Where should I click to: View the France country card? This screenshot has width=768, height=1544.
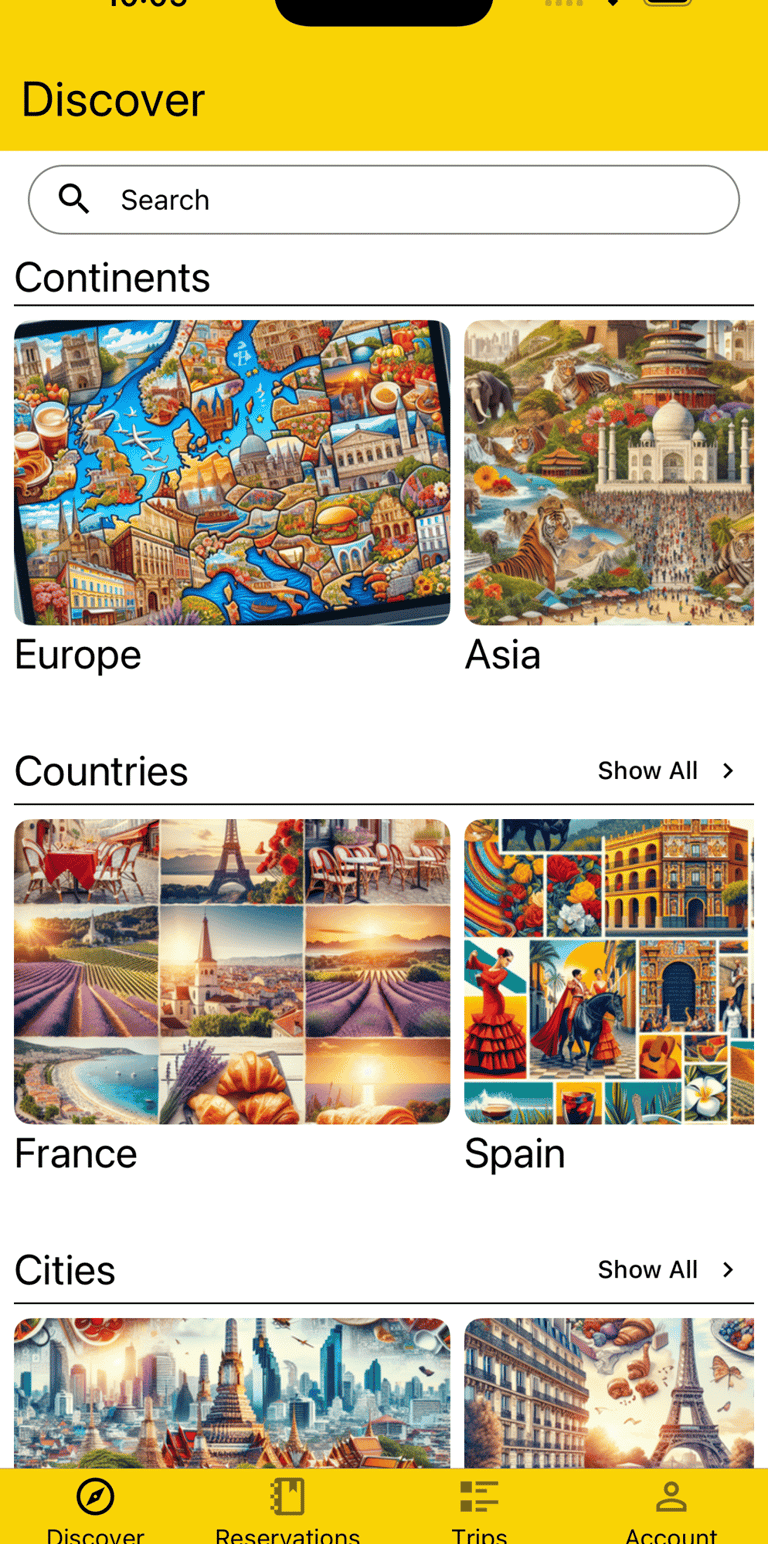[x=232, y=970]
